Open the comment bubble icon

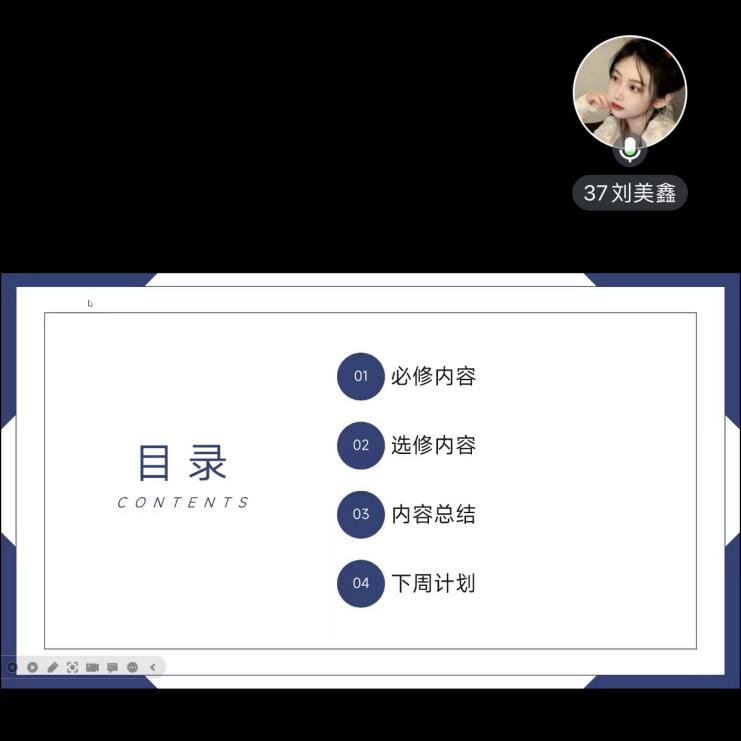click(112, 667)
